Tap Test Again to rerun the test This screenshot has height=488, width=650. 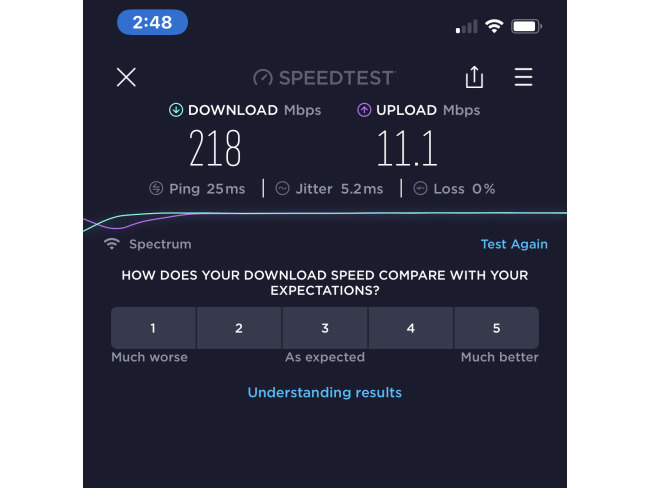[514, 244]
